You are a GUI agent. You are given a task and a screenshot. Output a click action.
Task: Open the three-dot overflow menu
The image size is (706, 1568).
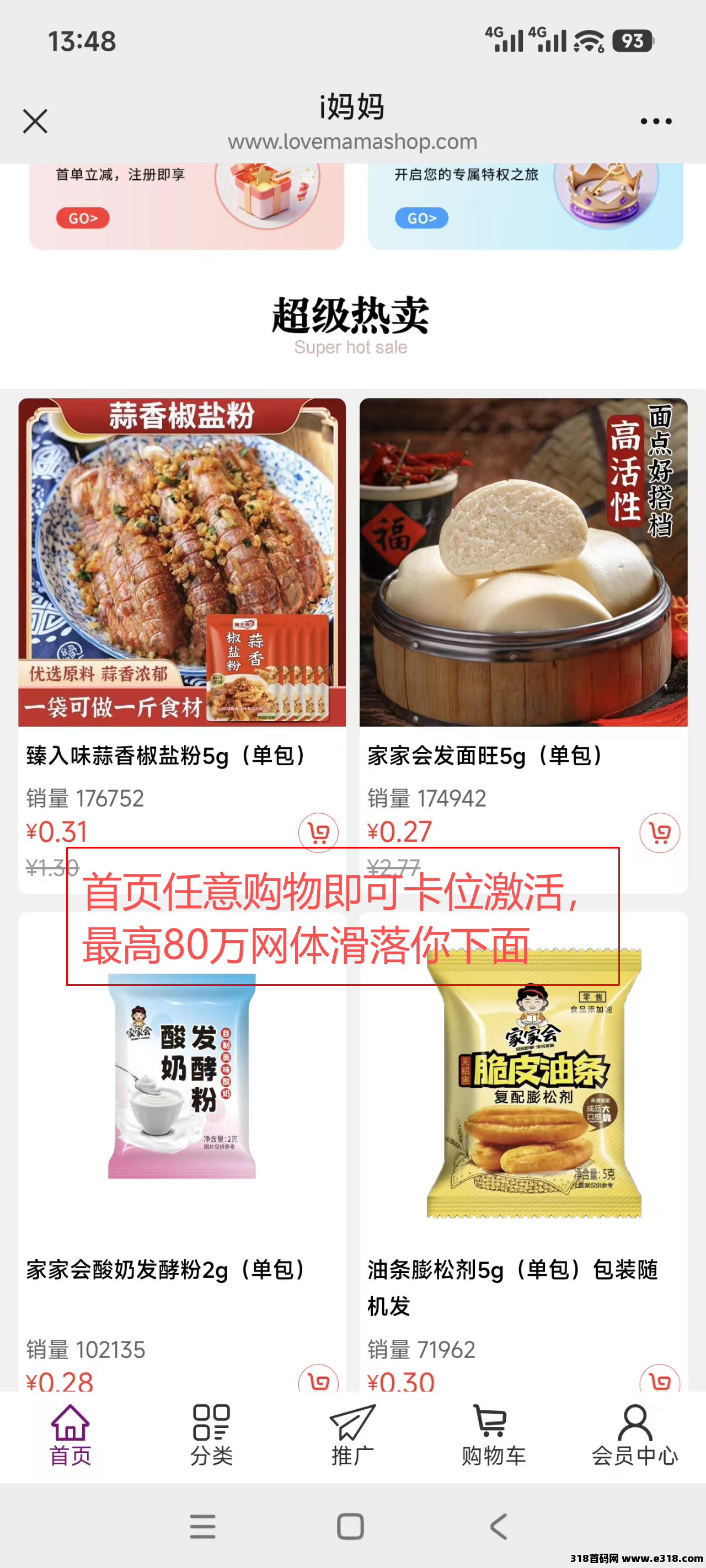click(656, 121)
